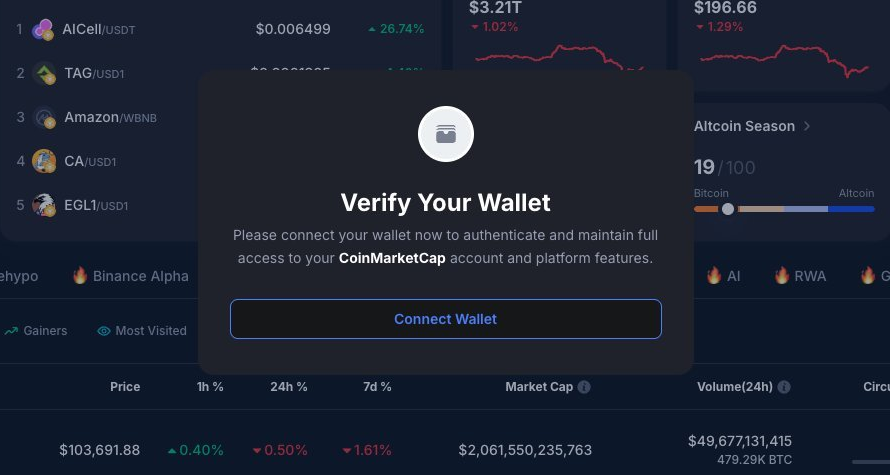Select the Binance Alpha category chip

130,276
